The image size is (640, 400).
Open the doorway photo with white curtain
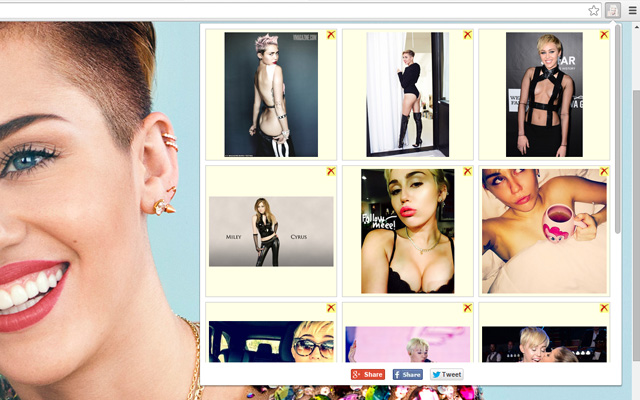407,94
